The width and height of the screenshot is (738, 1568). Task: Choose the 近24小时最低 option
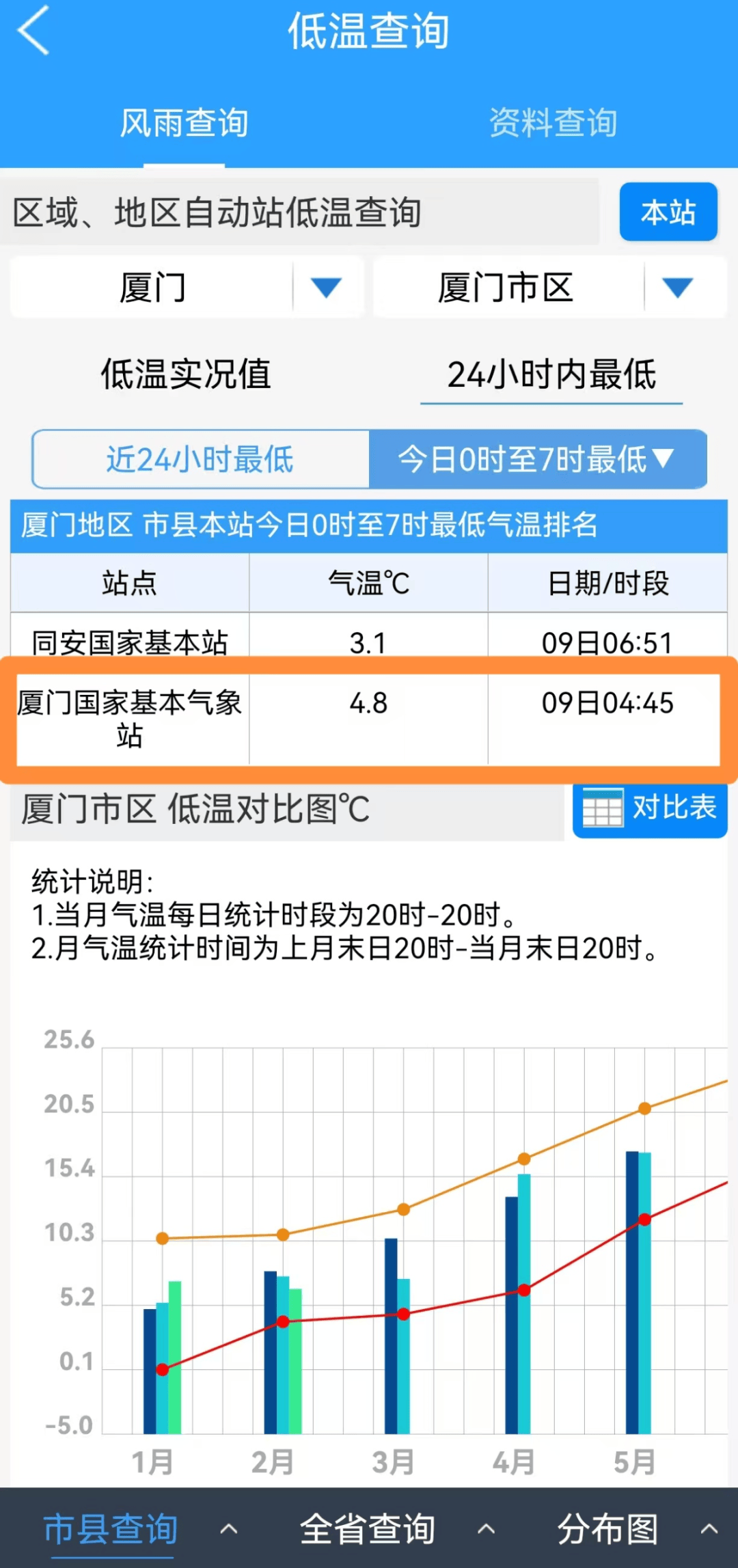200,459
